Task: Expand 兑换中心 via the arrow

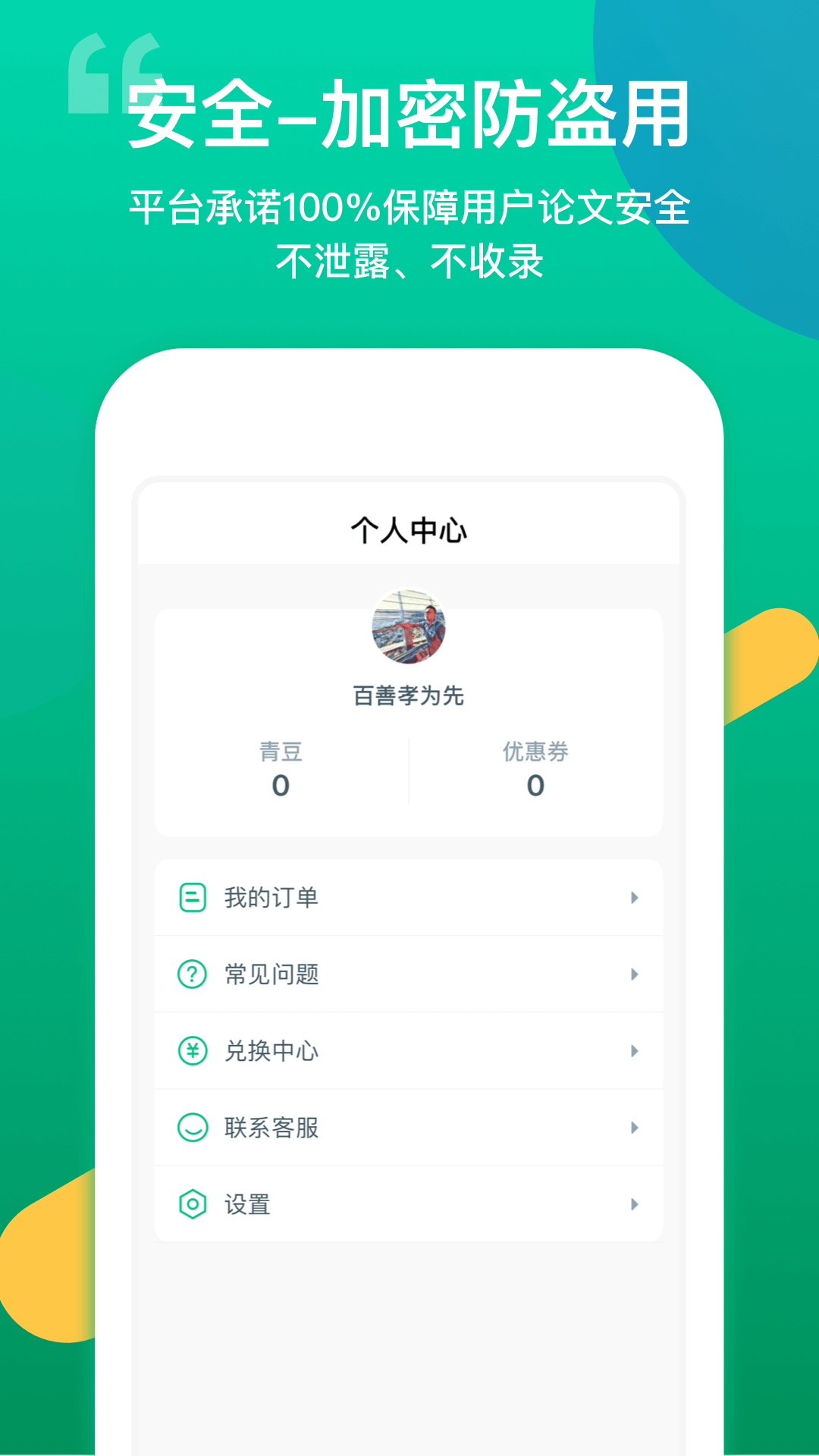Action: 635,1051
